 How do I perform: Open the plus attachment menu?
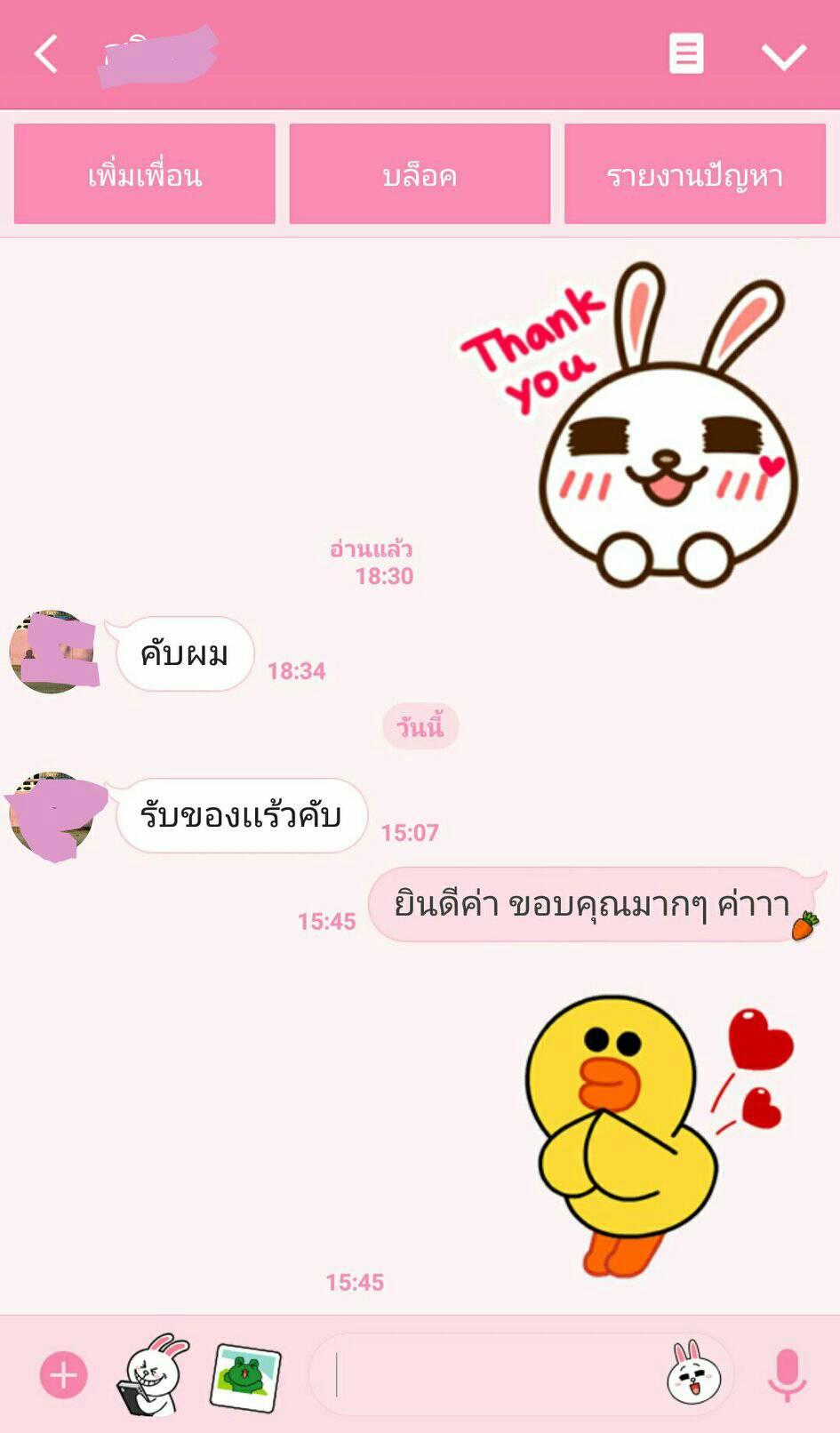[x=63, y=1374]
